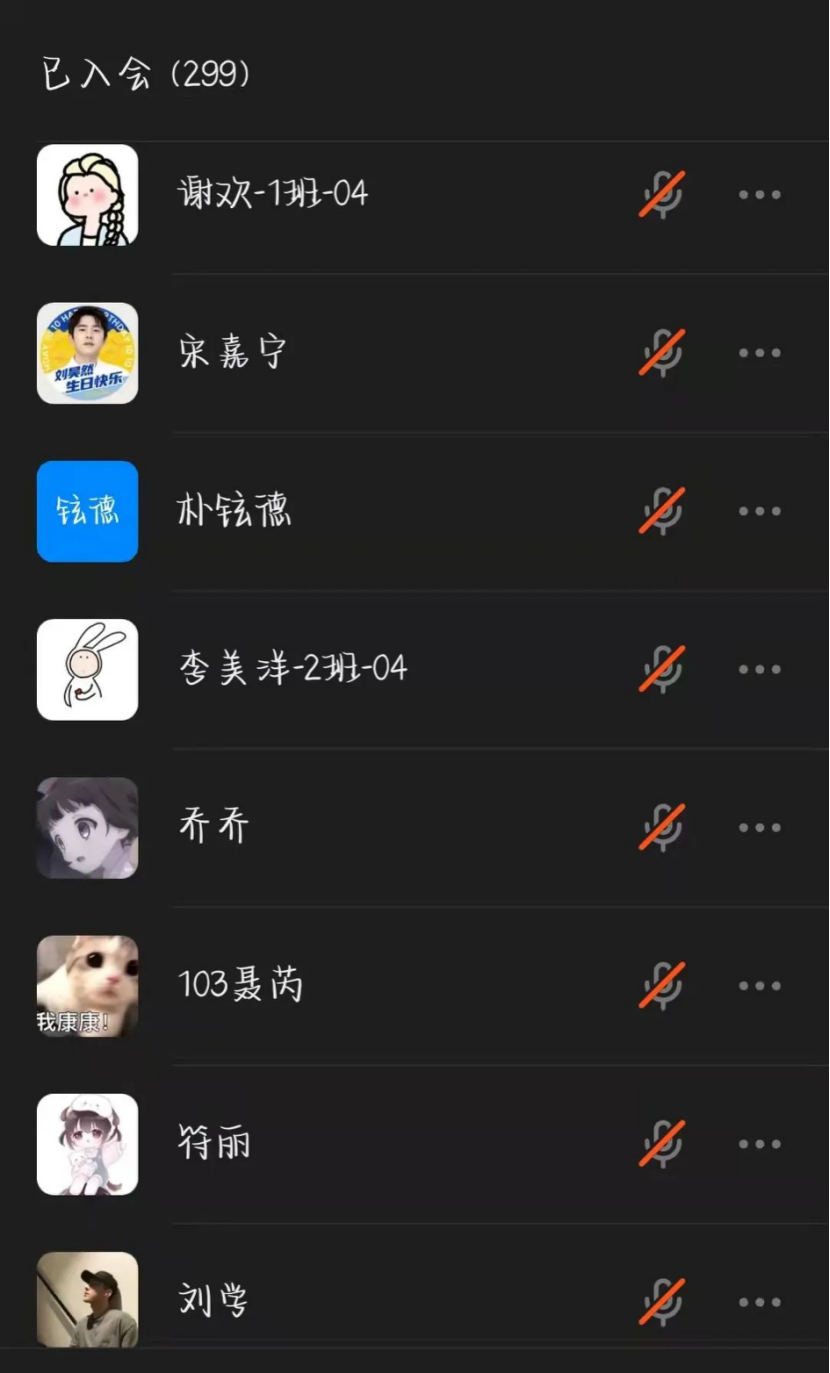Tap the muted mic icon for 宋嘉宁

[662, 353]
